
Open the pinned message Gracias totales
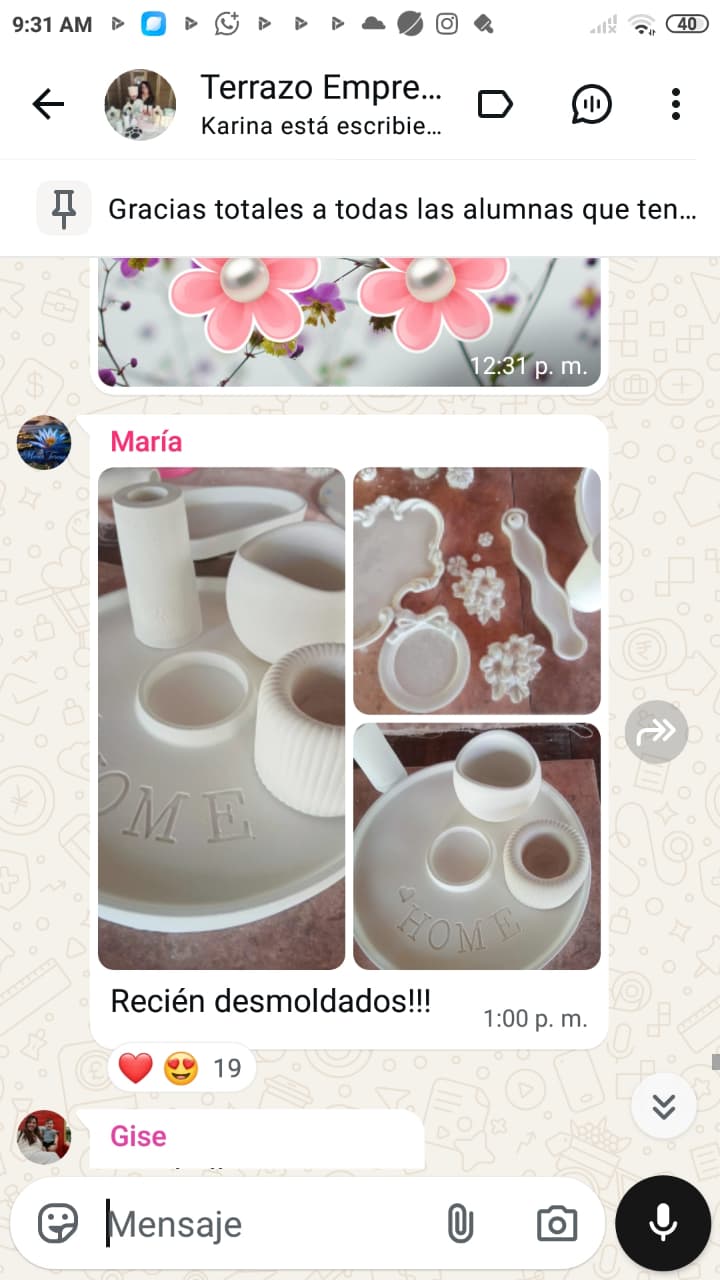pyautogui.click(x=400, y=209)
